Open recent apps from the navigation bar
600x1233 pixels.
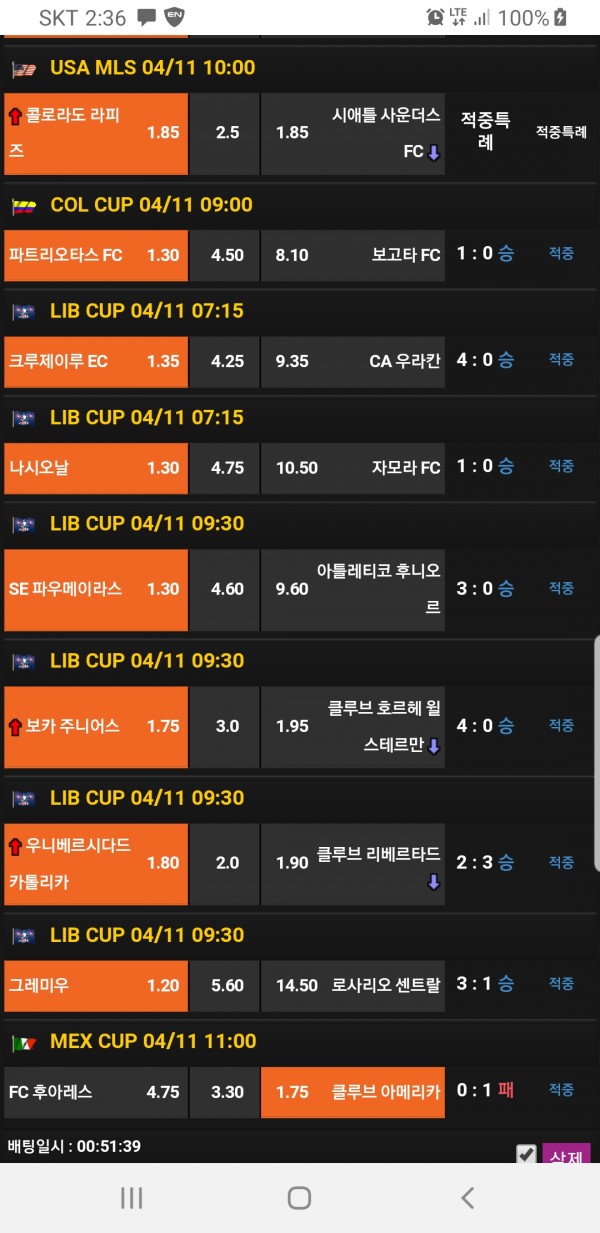(131, 1198)
